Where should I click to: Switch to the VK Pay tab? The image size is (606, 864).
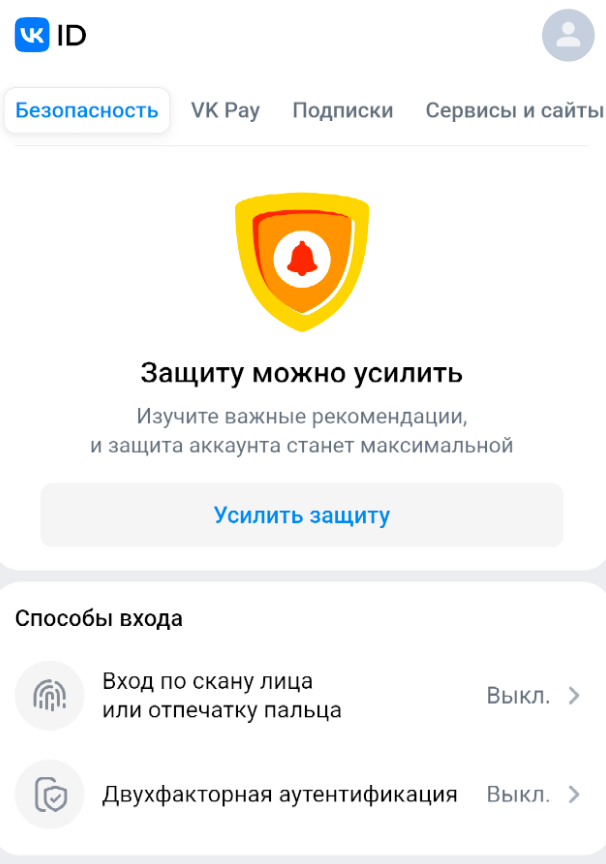(x=225, y=111)
